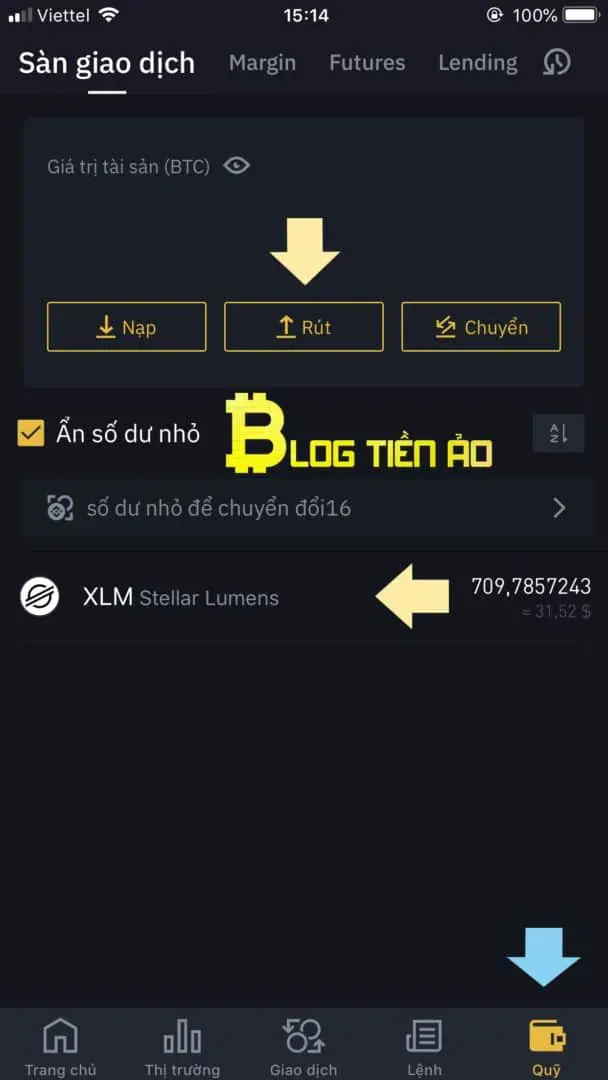Switch to the Lending tab
Screen dimensions: 608x1080
pos(478,63)
